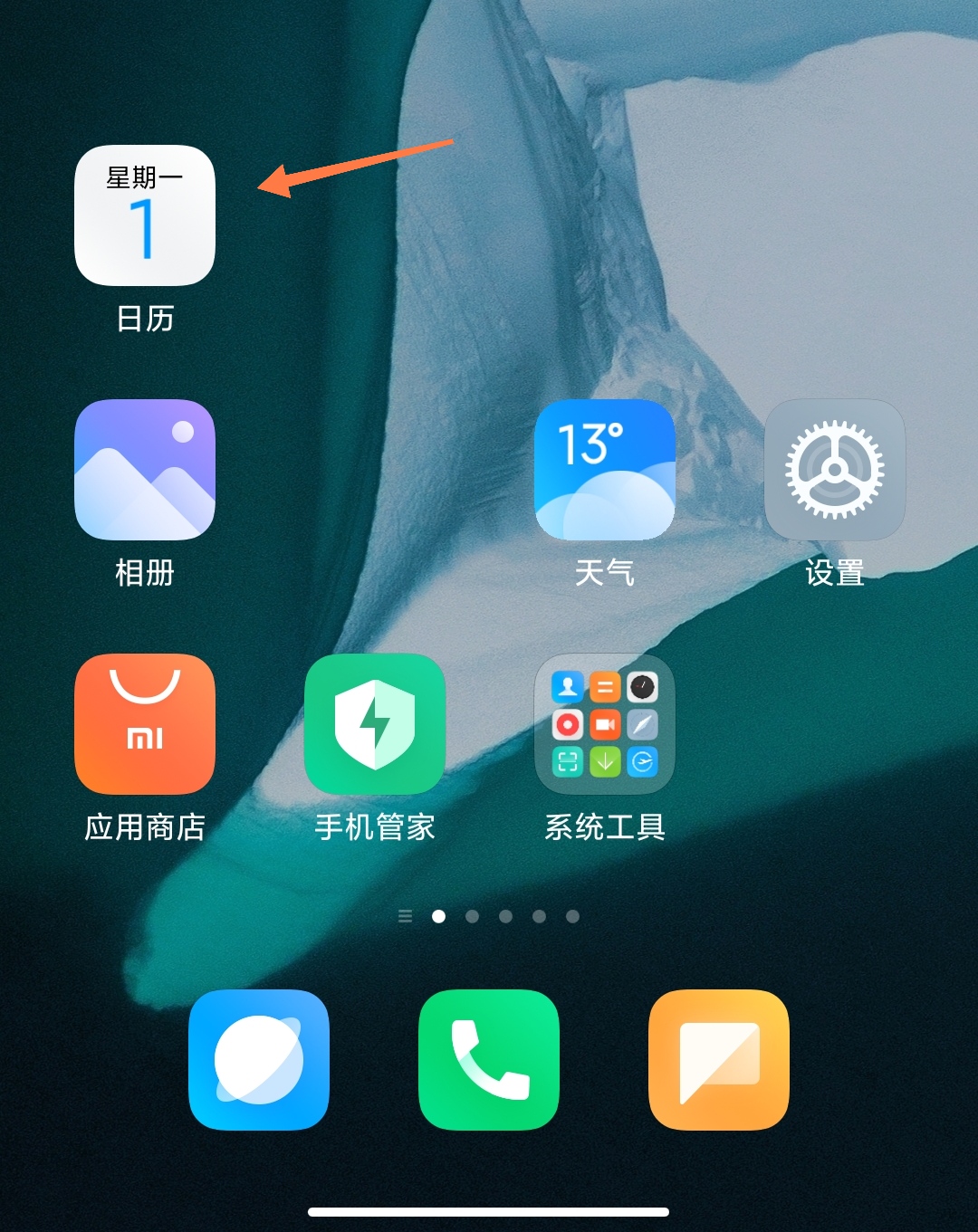978x1232 pixels.
Task: Open 手机管家 security app
Action: tap(375, 724)
